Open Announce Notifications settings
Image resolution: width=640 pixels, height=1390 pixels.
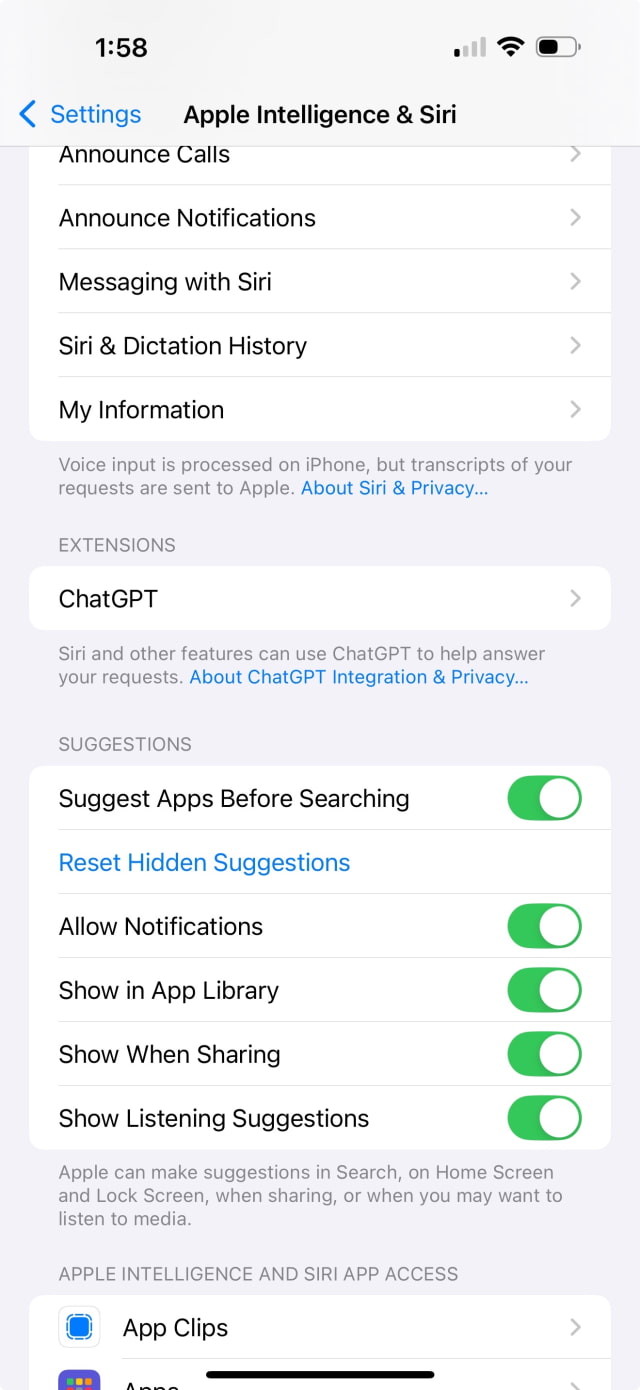click(x=319, y=218)
